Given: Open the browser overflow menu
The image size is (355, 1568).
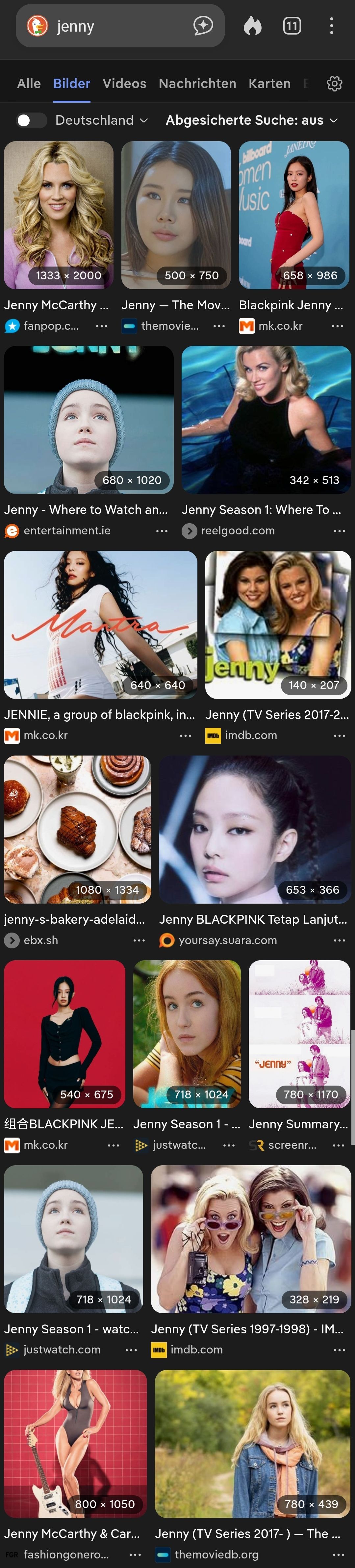Looking at the screenshot, I should tap(331, 26).
